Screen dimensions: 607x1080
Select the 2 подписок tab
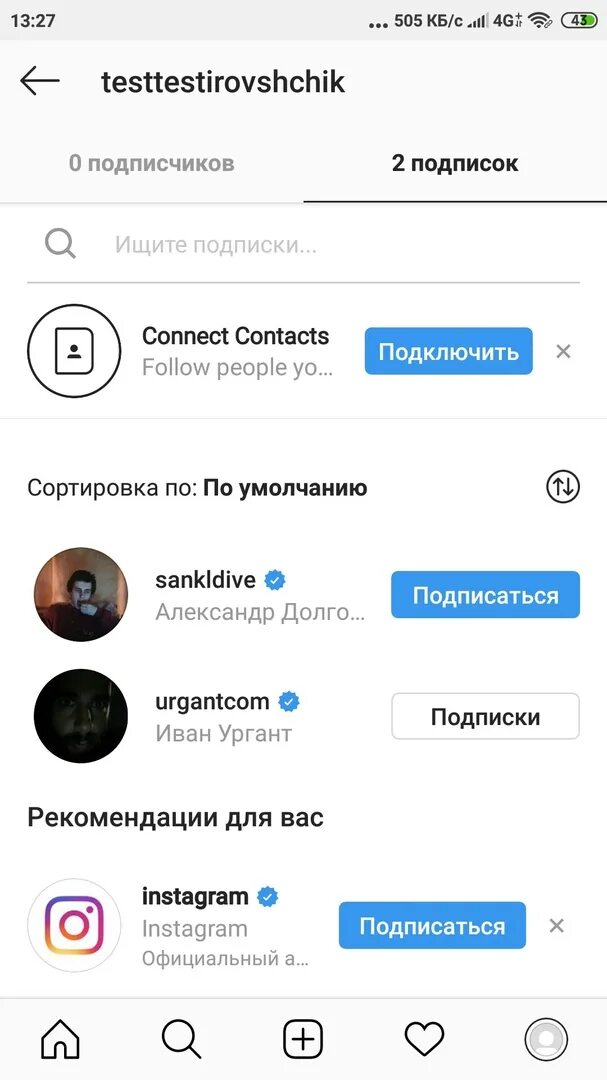point(455,163)
